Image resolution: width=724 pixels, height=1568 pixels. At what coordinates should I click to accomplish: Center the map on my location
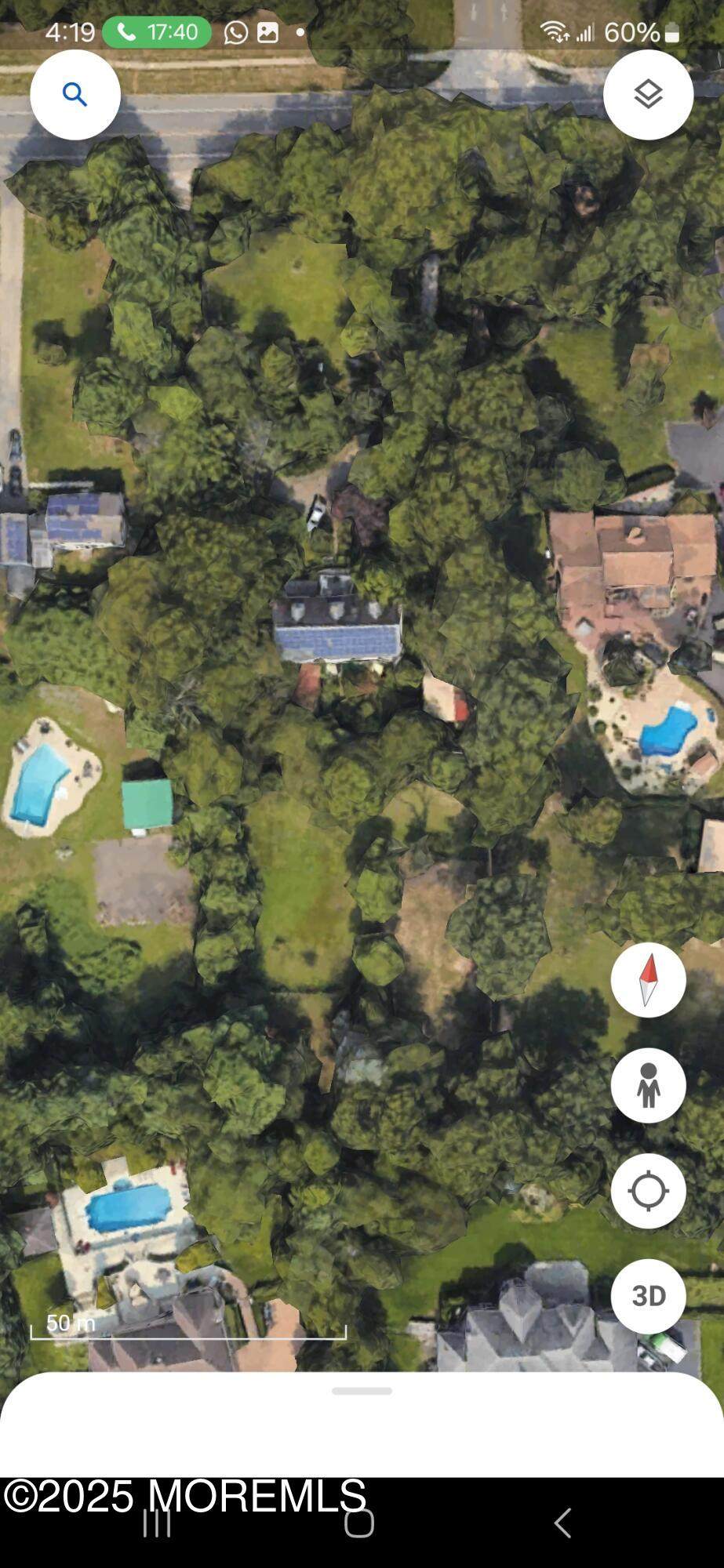pos(648,1191)
